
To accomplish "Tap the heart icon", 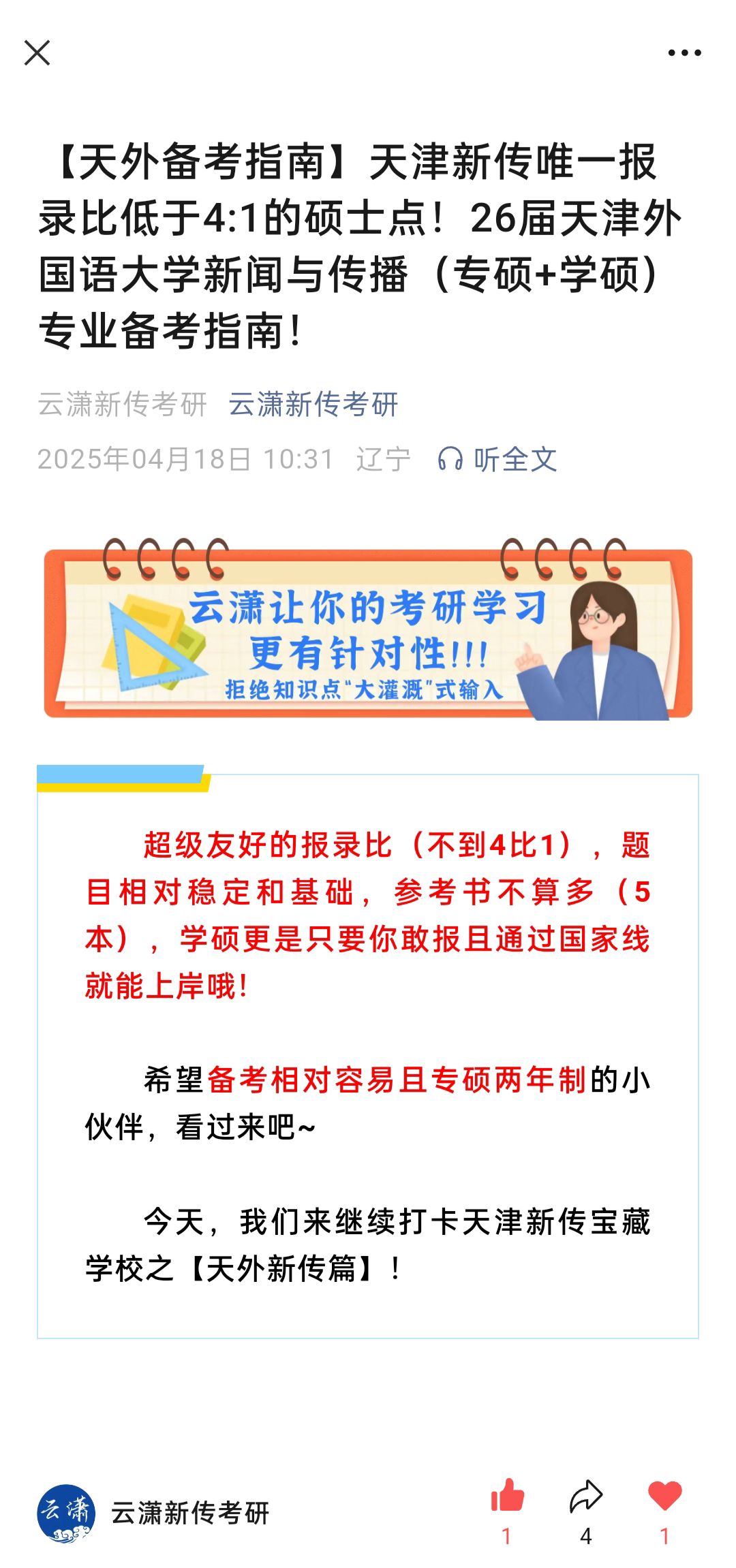I will point(664,1496).
